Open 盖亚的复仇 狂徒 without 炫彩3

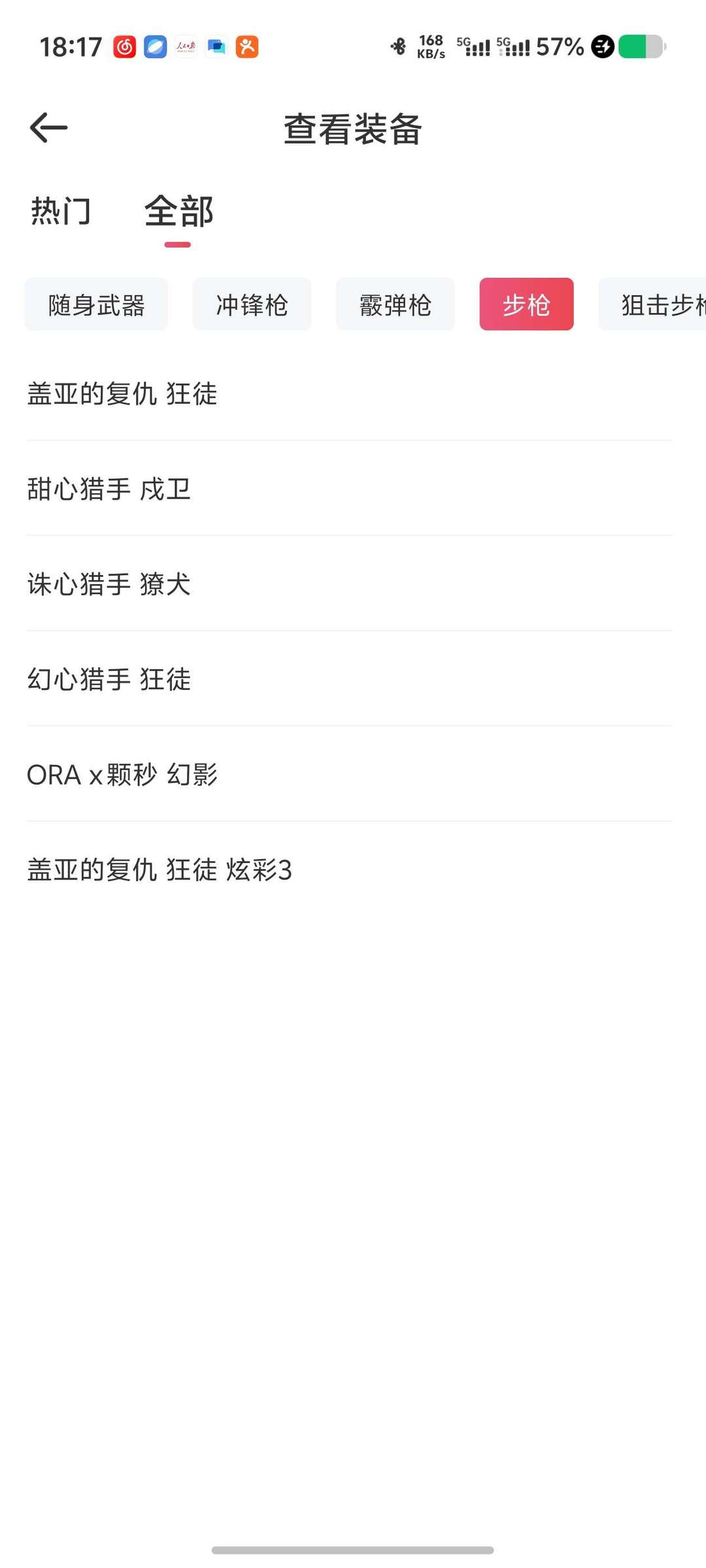122,394
